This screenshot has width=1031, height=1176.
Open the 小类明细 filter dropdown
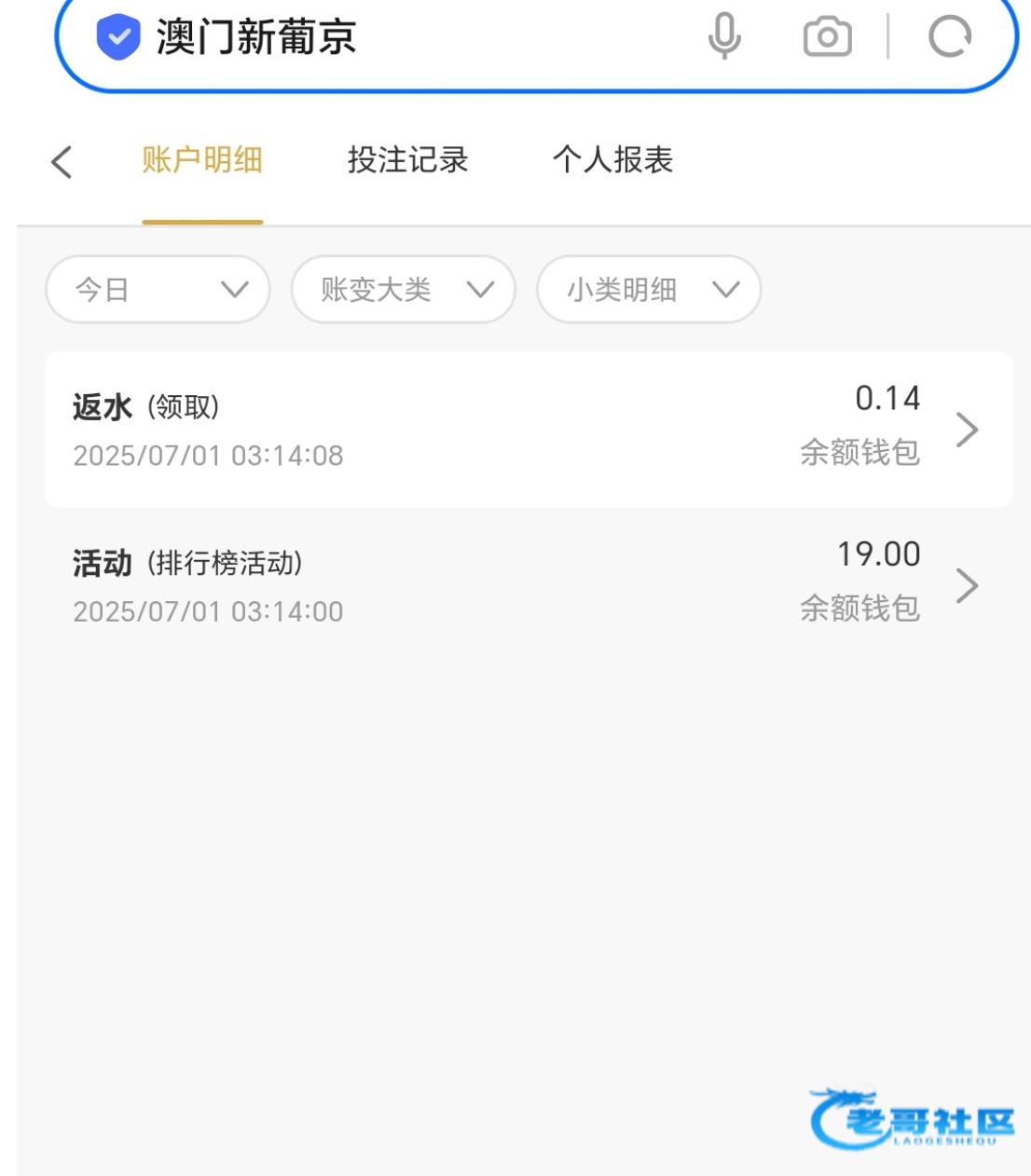click(x=649, y=290)
